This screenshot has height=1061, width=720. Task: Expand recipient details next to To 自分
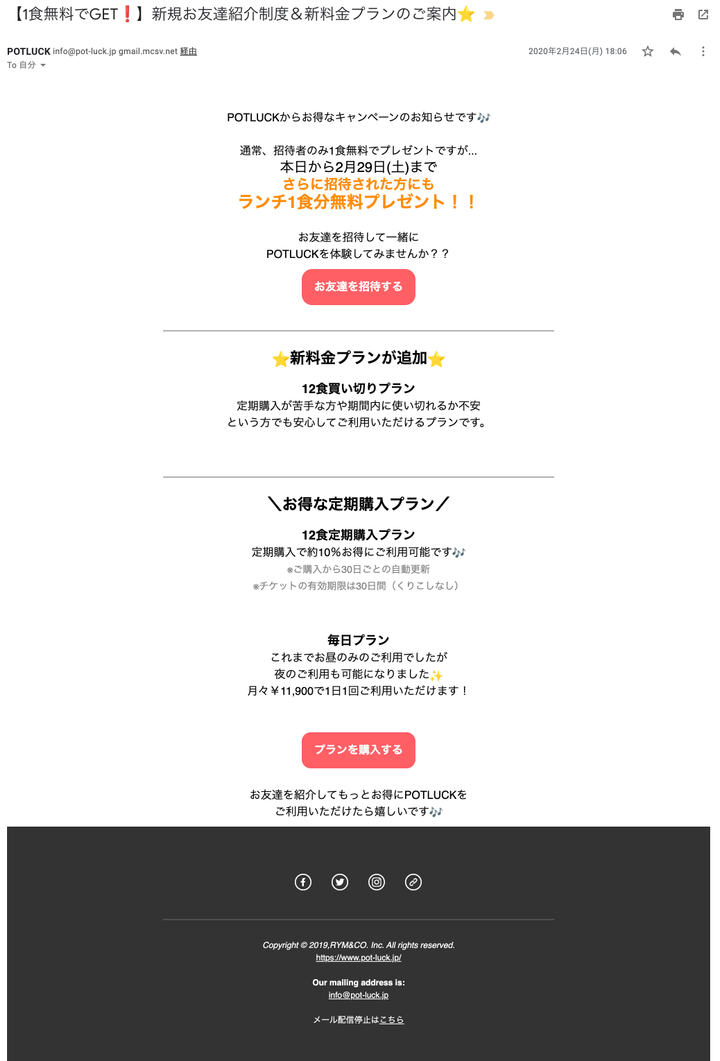click(x=43, y=65)
